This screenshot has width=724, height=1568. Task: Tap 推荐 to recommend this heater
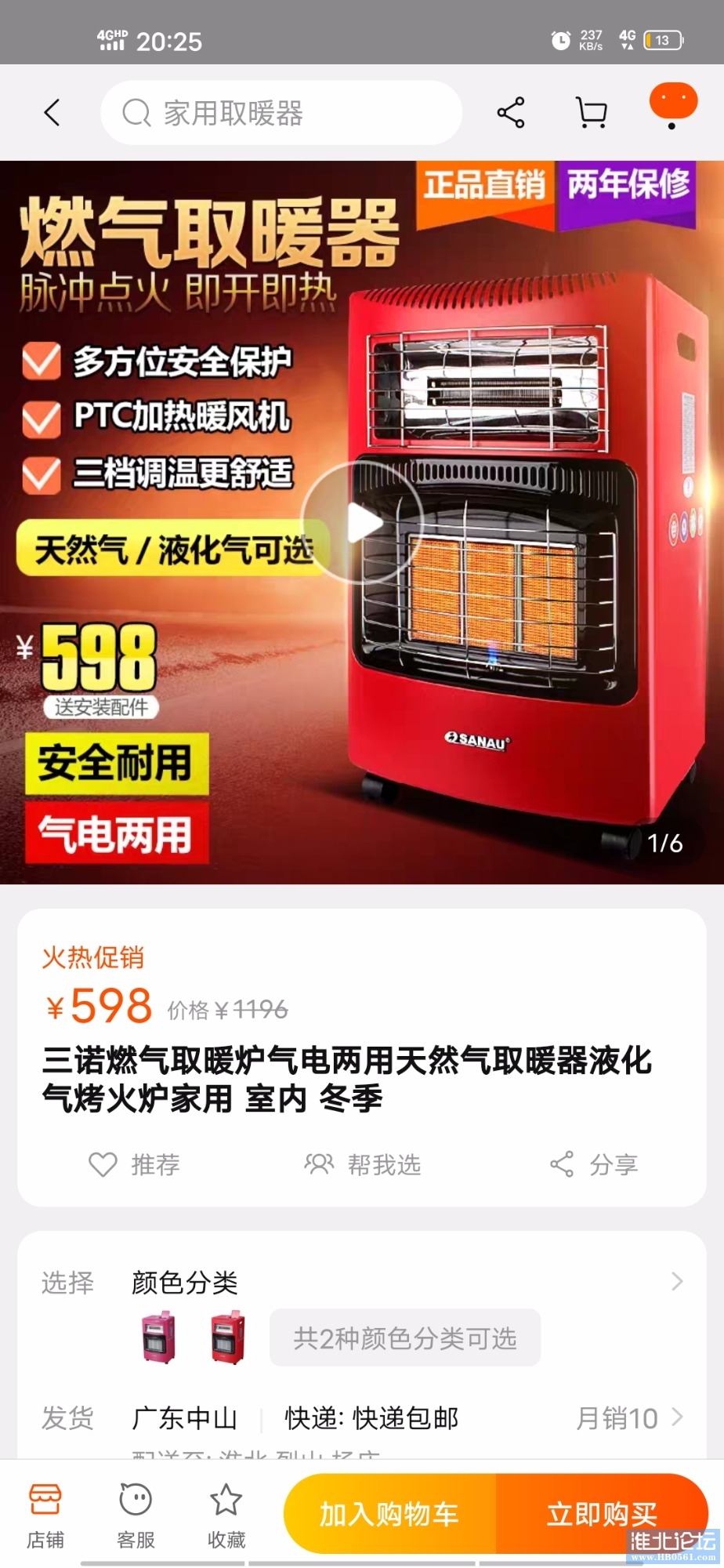135,1165
